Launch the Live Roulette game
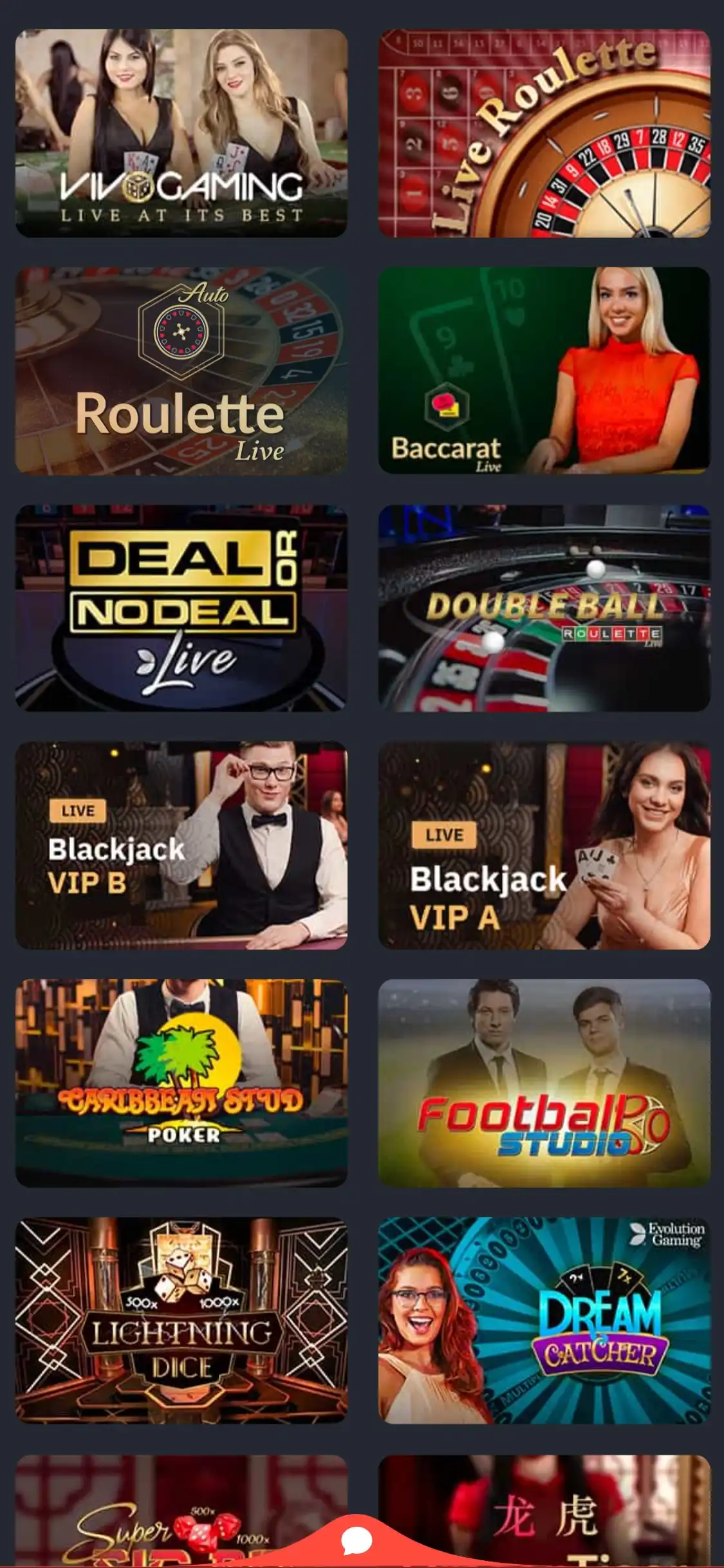724x1568 pixels. [x=544, y=133]
